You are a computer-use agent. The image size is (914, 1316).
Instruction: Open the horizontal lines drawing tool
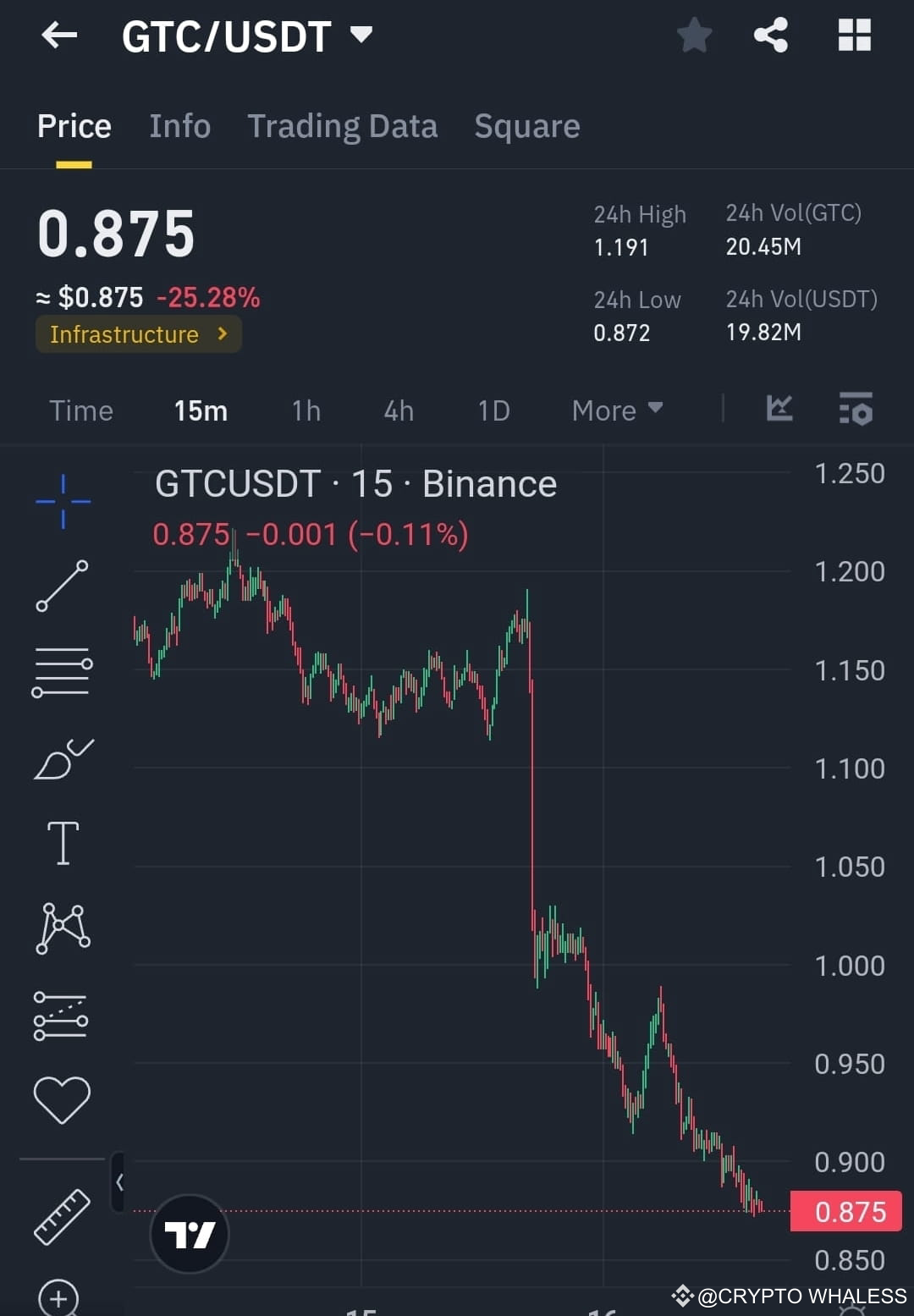(x=62, y=672)
